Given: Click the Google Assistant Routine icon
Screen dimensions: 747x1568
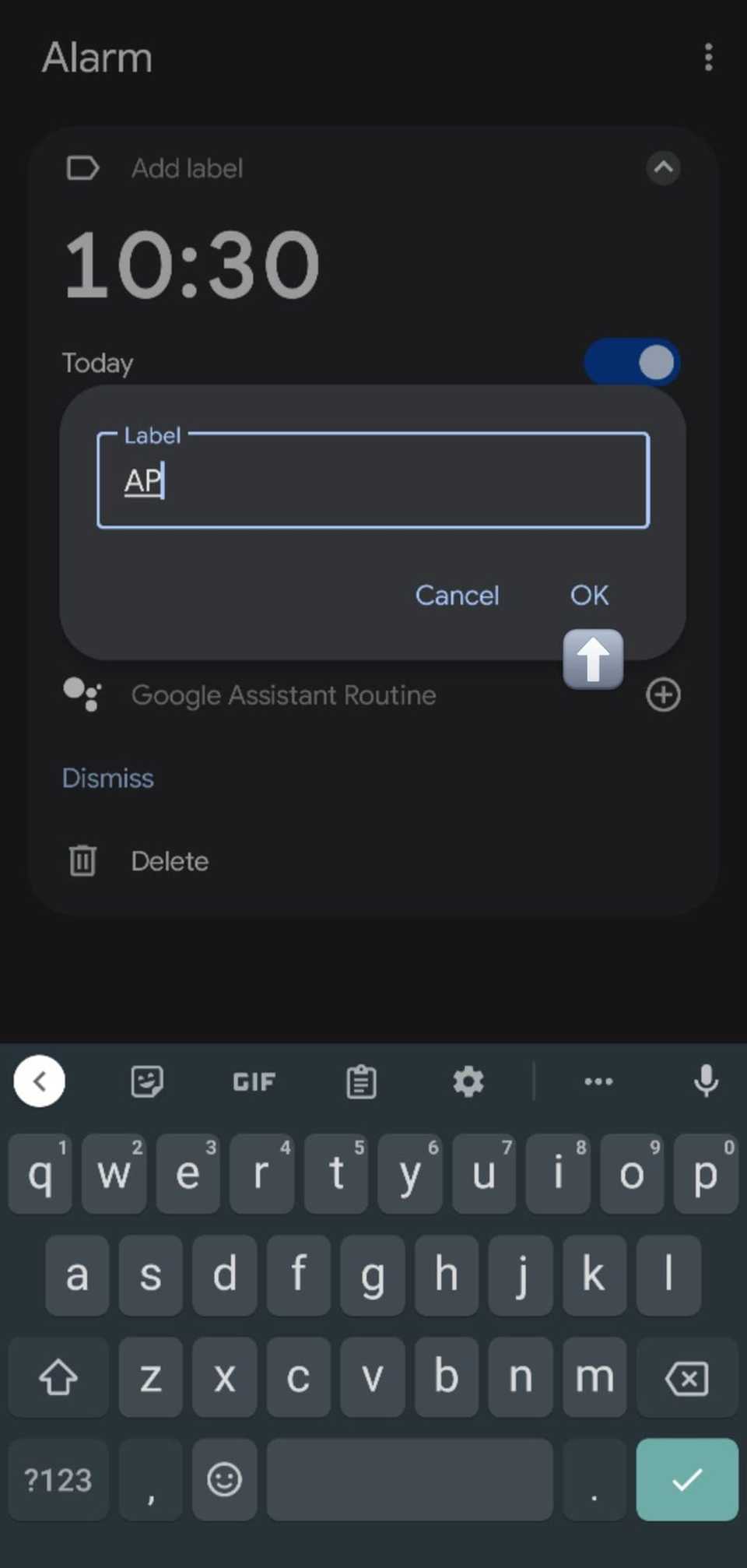Looking at the screenshot, I should click(x=81, y=694).
